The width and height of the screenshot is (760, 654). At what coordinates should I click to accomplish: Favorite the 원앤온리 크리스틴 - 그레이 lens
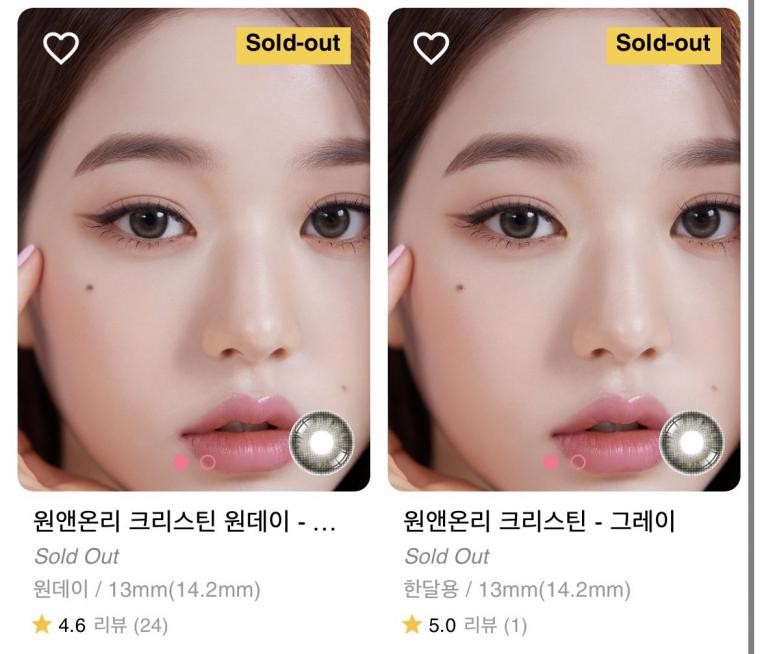pyautogui.click(x=431, y=47)
